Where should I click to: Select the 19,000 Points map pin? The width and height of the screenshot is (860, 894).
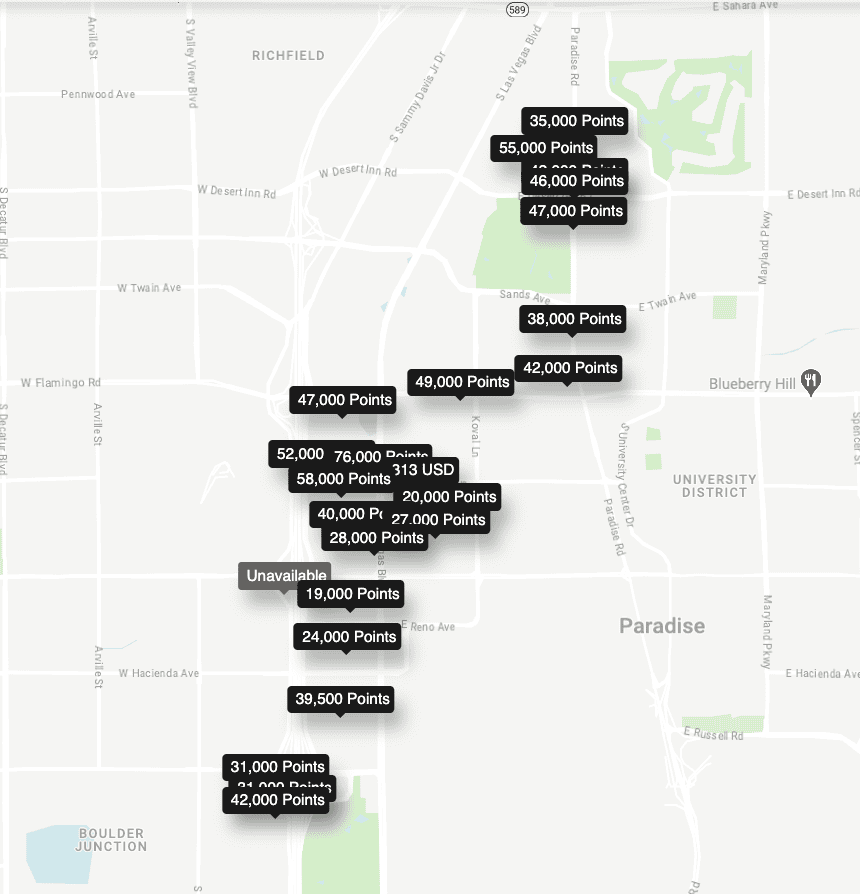pyautogui.click(x=351, y=594)
